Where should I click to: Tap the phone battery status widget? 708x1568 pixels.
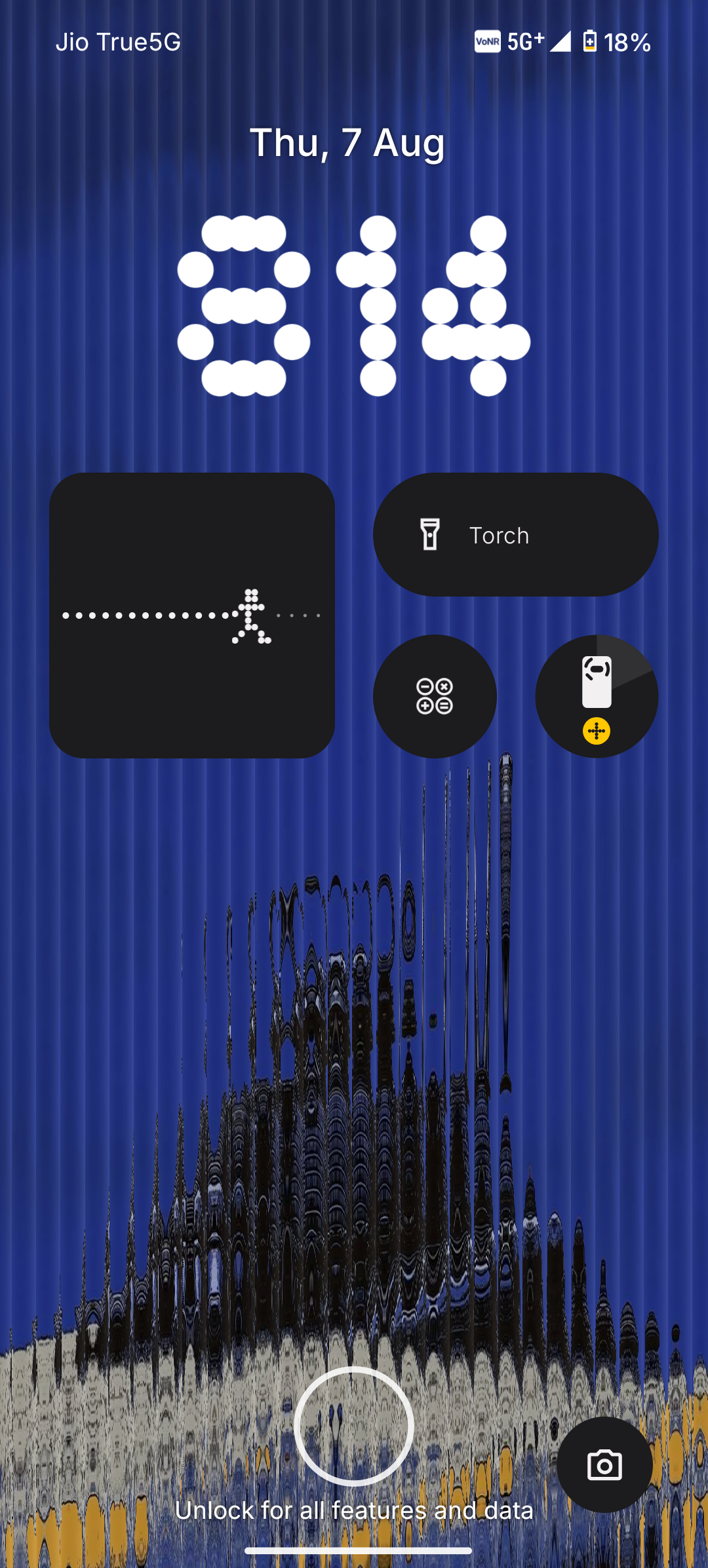point(597,696)
